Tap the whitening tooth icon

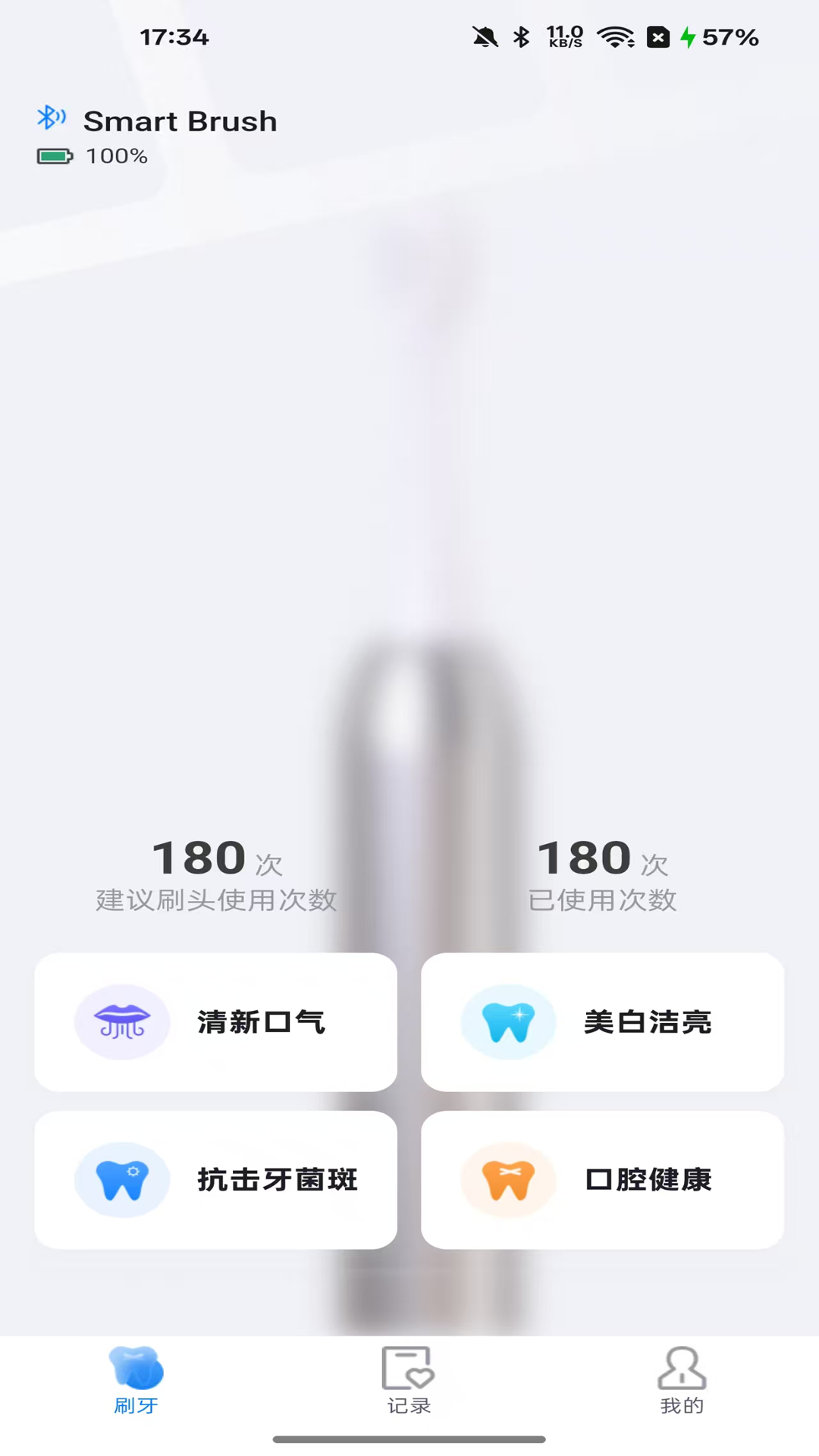click(509, 1021)
